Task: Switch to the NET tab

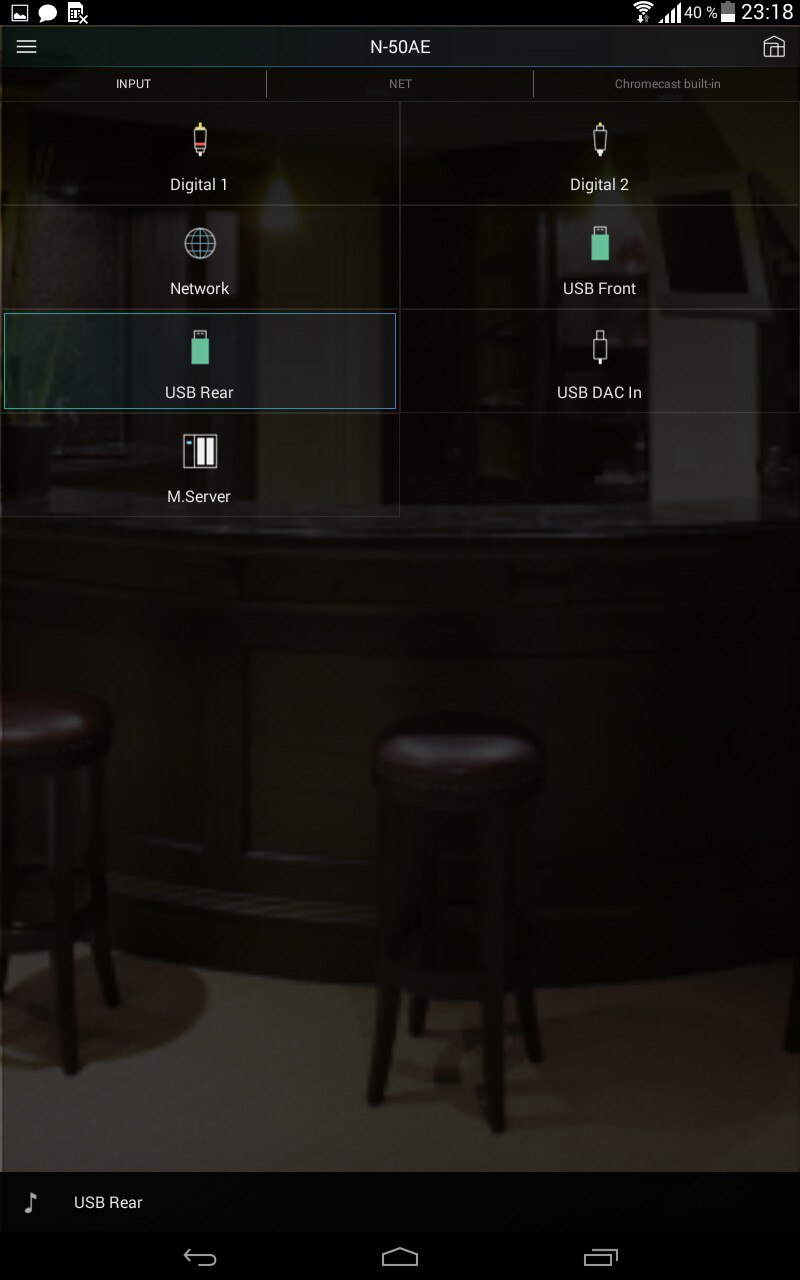Action: pos(400,84)
